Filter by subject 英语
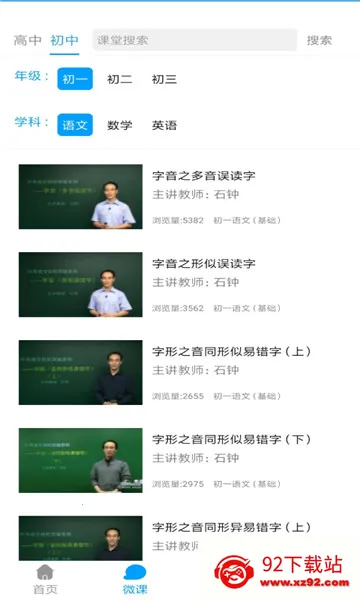The image size is (360, 600). (164, 125)
